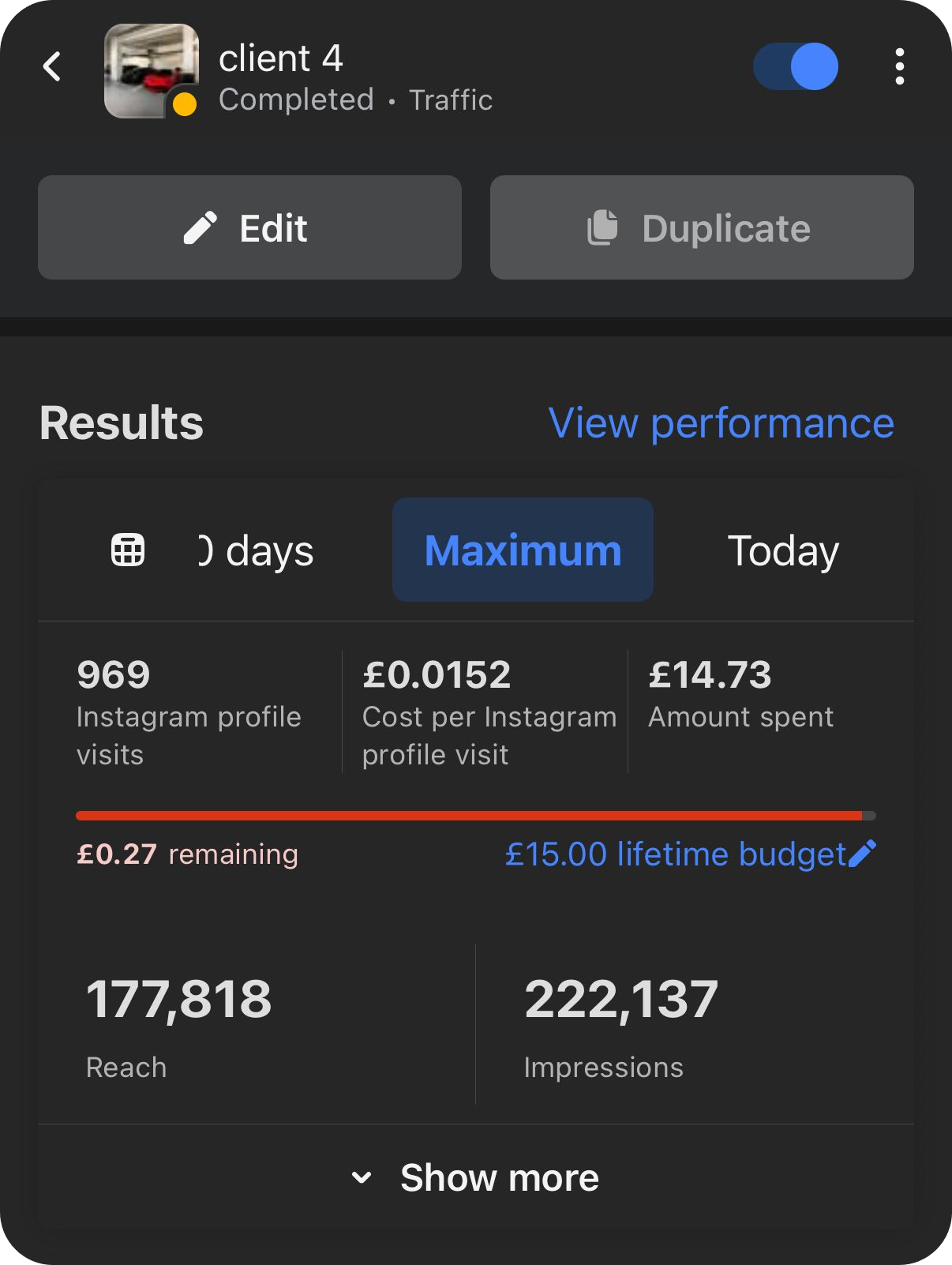
Task: Open the custom date range calendar icon
Action: pos(128,550)
